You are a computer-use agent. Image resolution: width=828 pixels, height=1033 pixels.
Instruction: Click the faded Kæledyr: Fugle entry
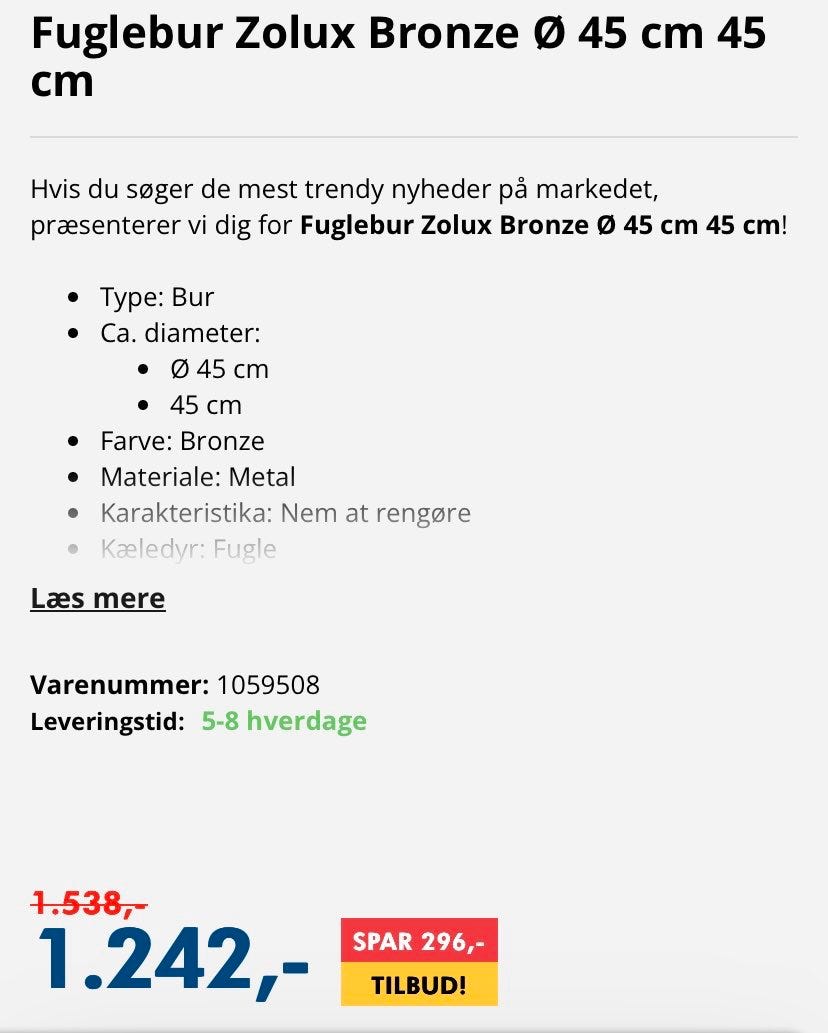coord(187,548)
